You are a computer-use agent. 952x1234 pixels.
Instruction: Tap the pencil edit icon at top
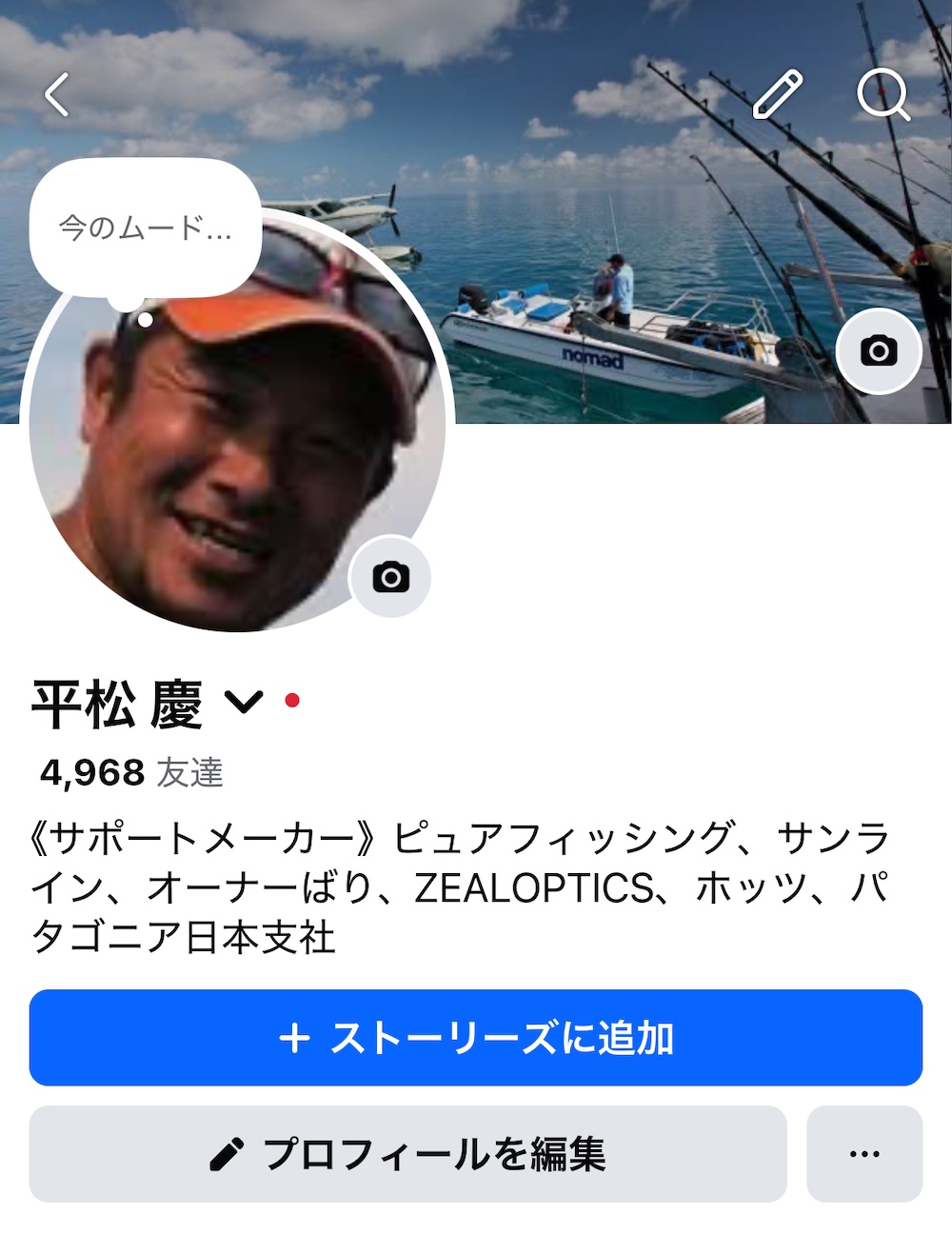(778, 94)
